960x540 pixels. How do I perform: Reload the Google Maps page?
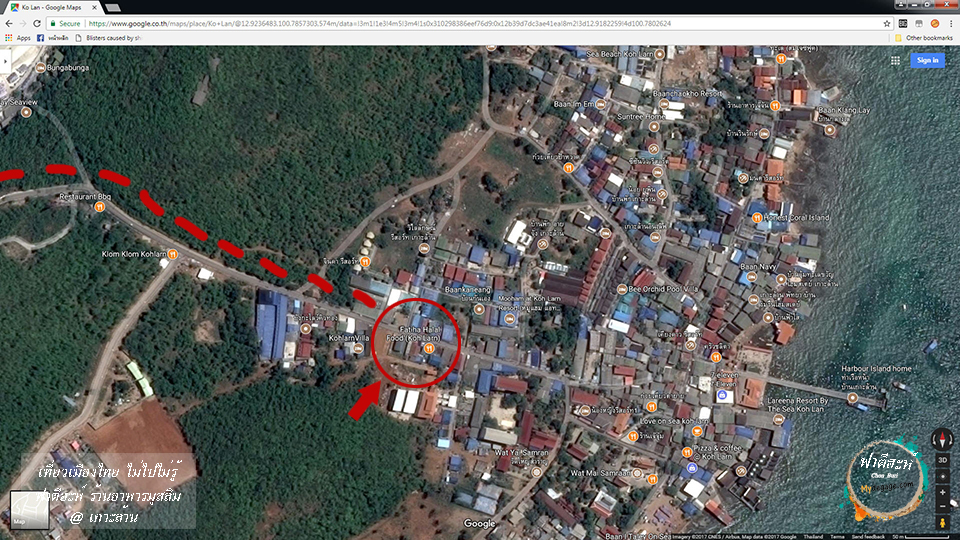click(x=36, y=23)
